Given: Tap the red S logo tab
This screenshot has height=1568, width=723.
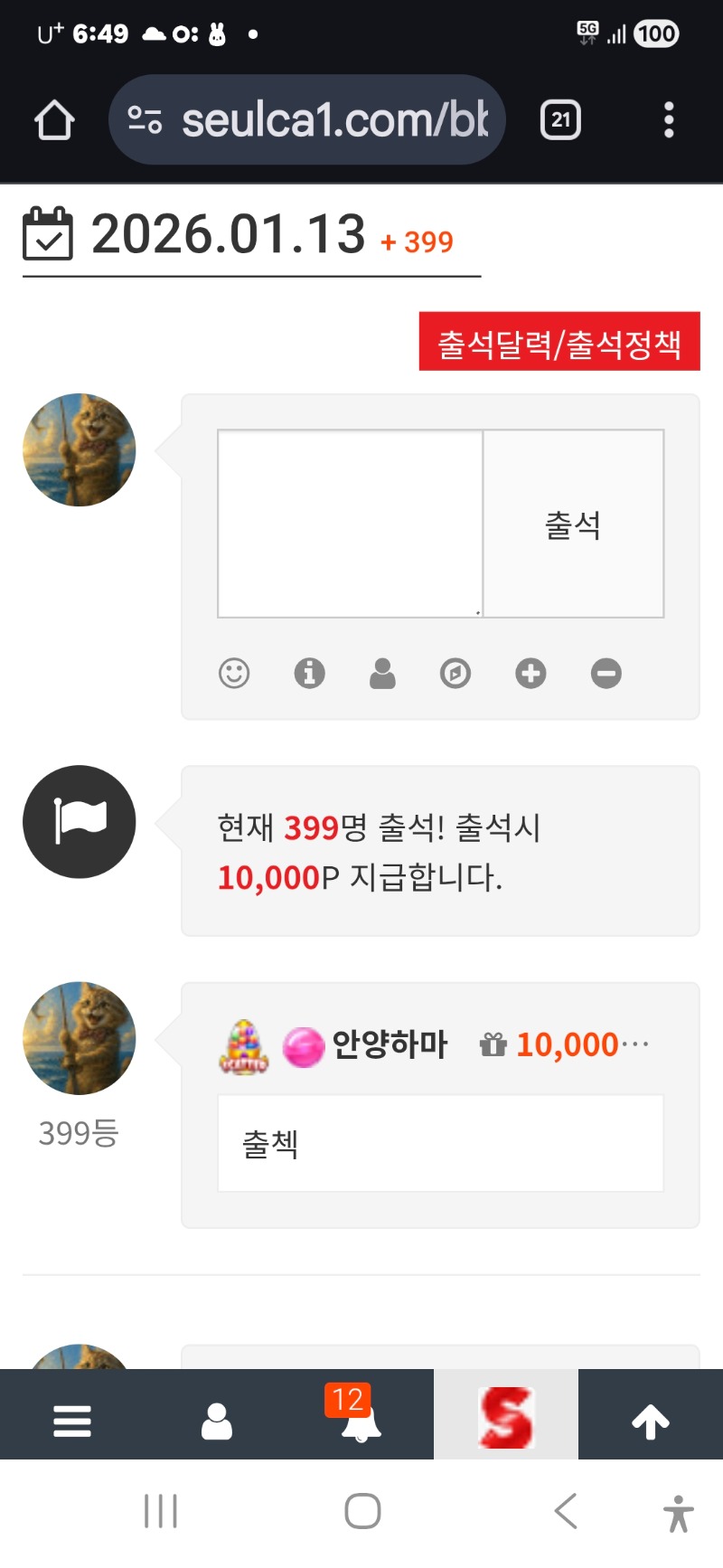Looking at the screenshot, I should coord(506,1417).
